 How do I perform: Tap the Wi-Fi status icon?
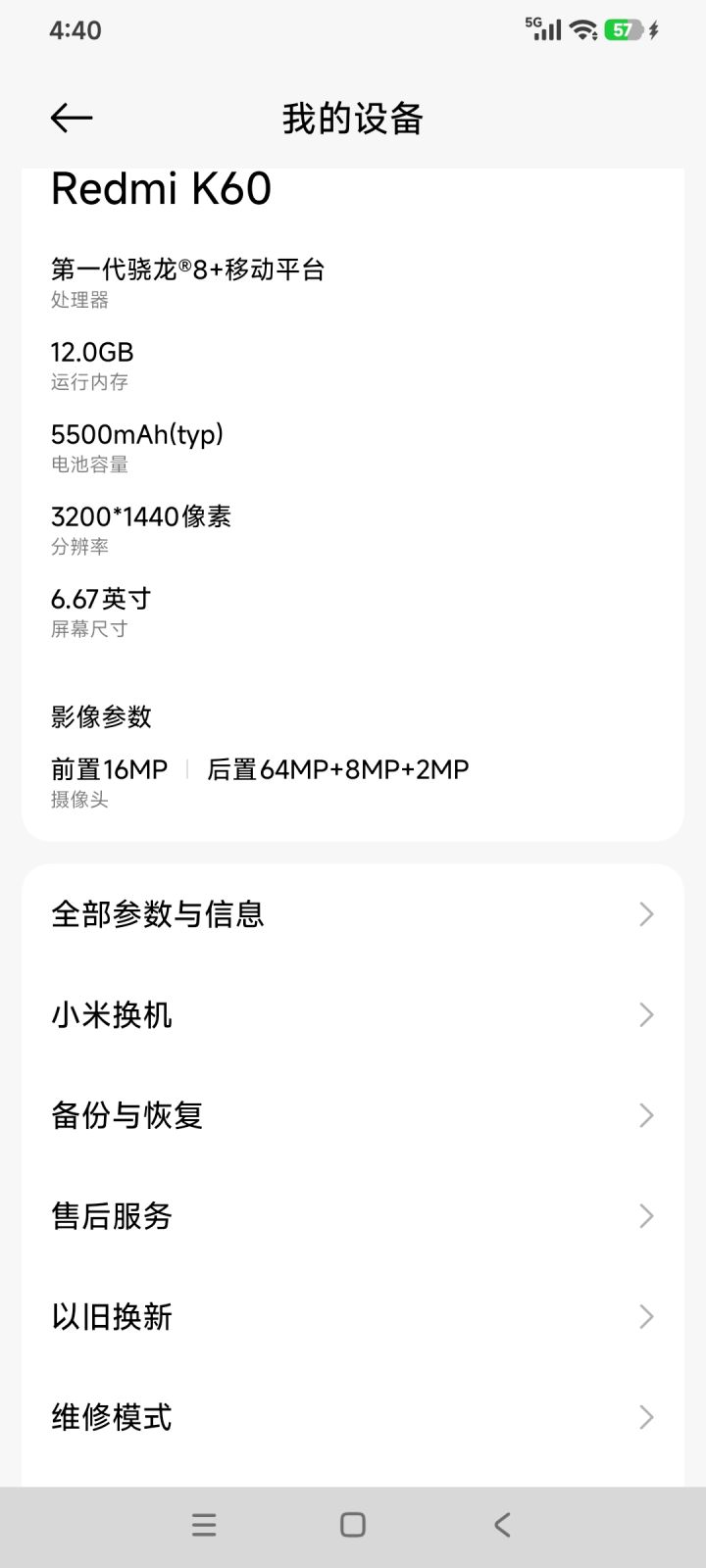(580, 29)
